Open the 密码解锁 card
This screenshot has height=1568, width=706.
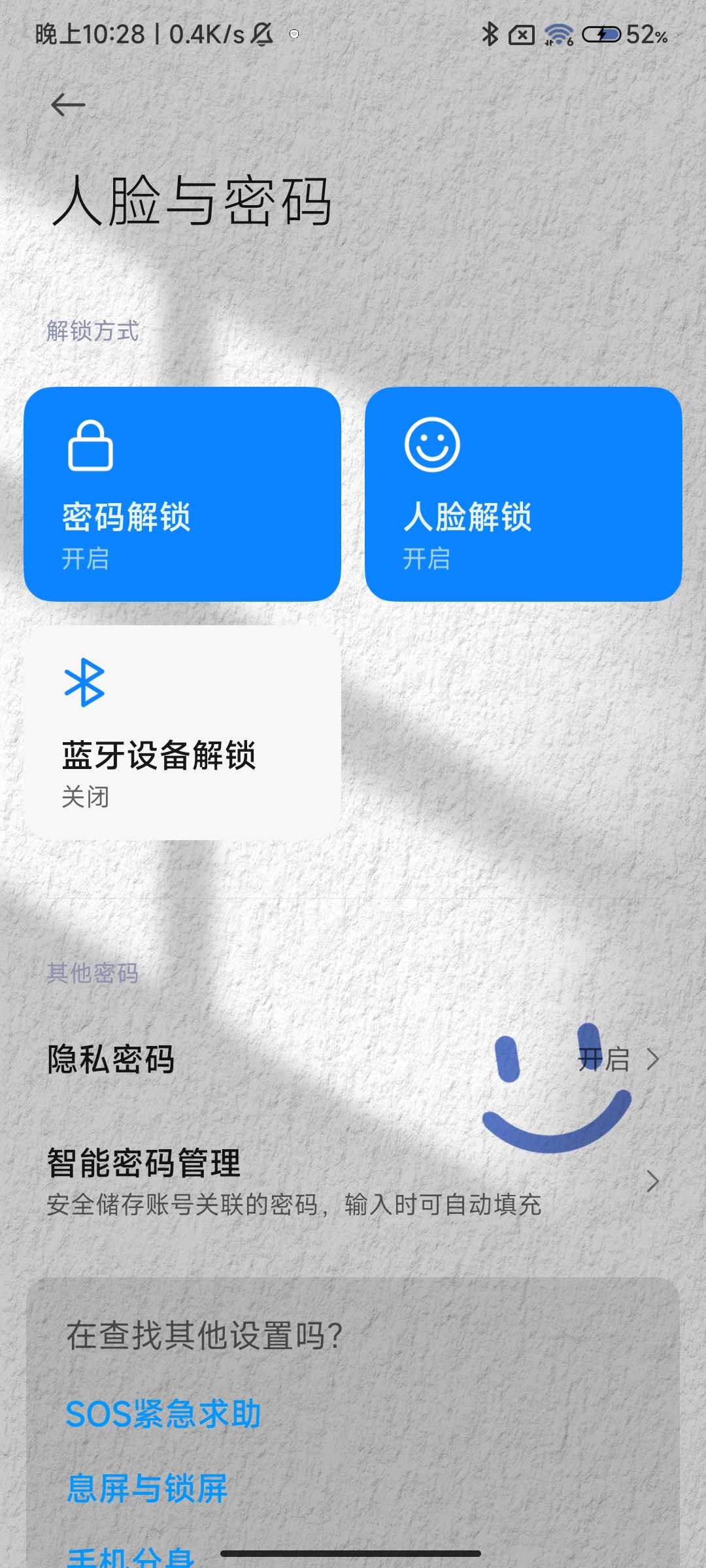[x=182, y=494]
